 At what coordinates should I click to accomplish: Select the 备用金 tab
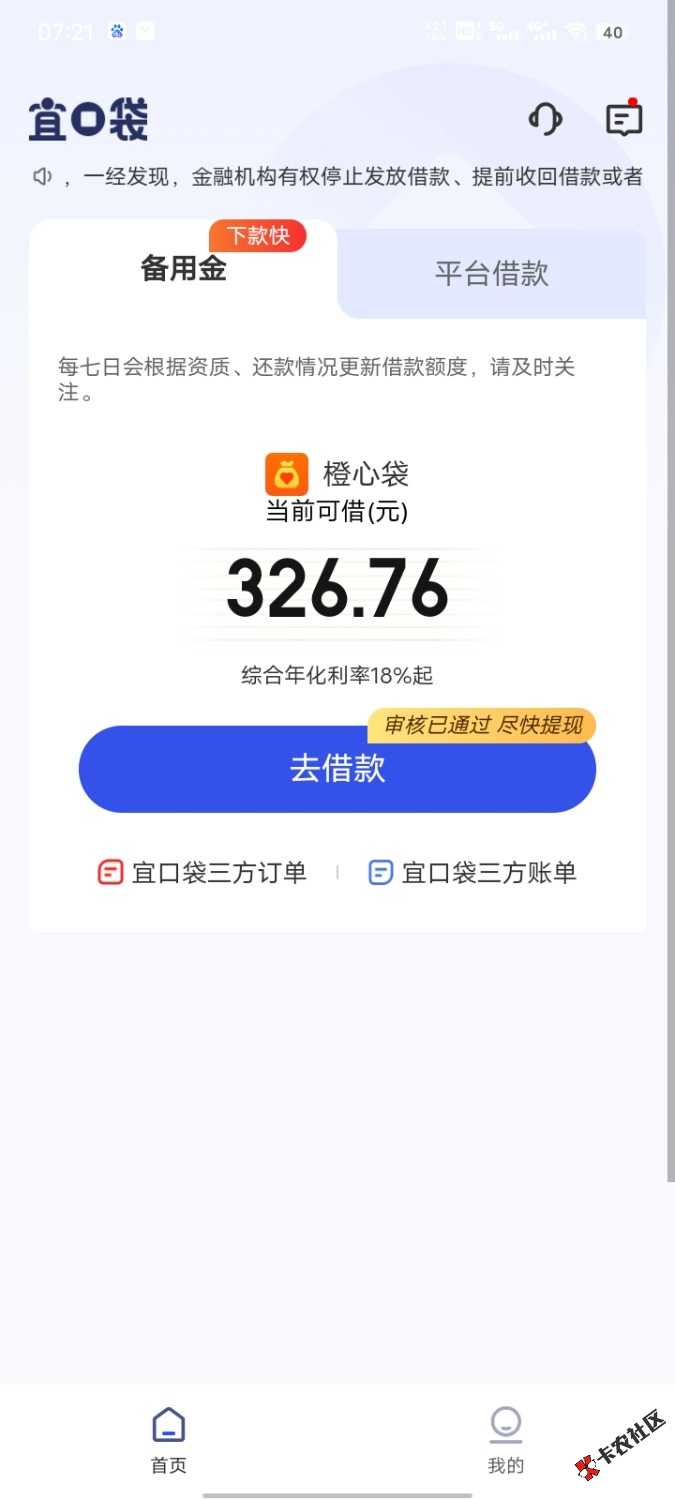tap(184, 268)
